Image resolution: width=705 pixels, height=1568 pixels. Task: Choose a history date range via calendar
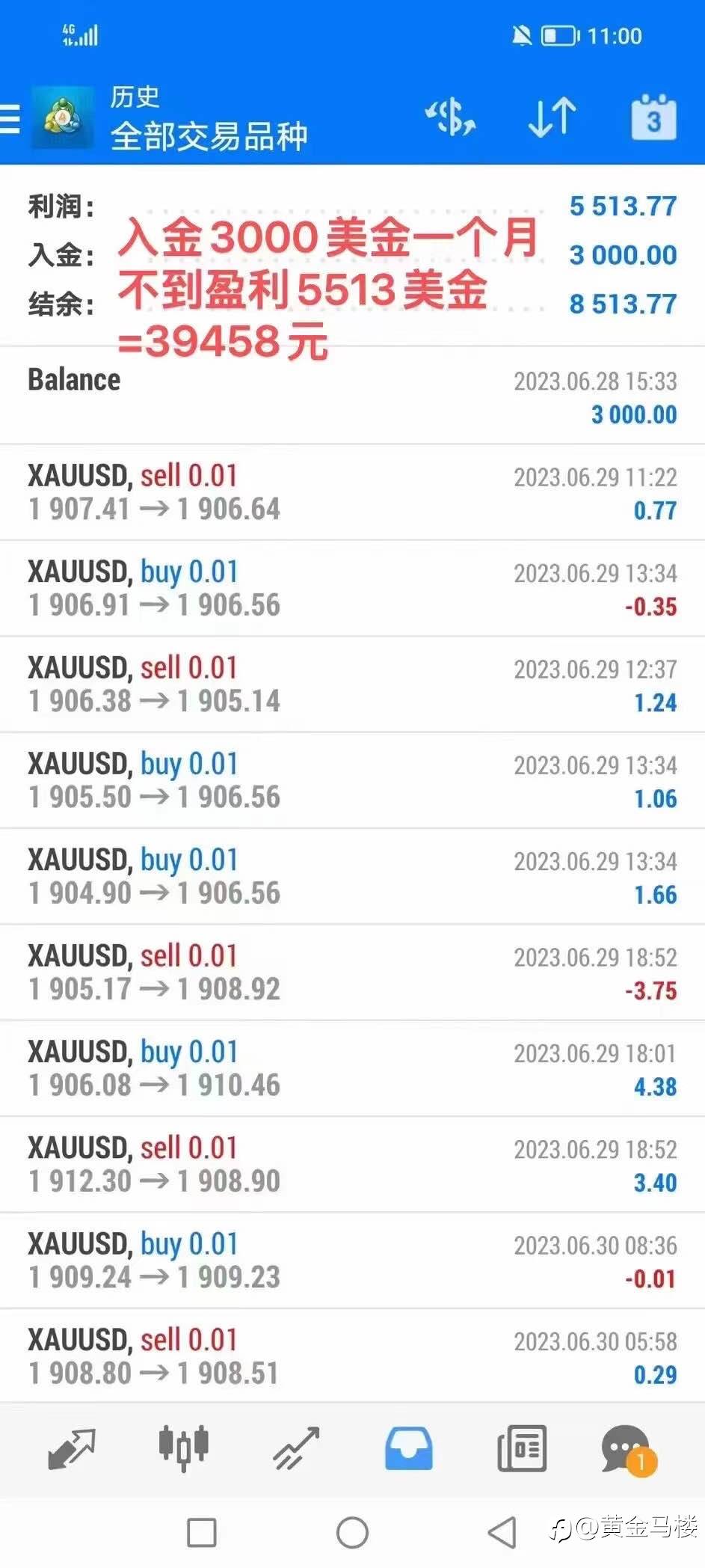pos(653,118)
